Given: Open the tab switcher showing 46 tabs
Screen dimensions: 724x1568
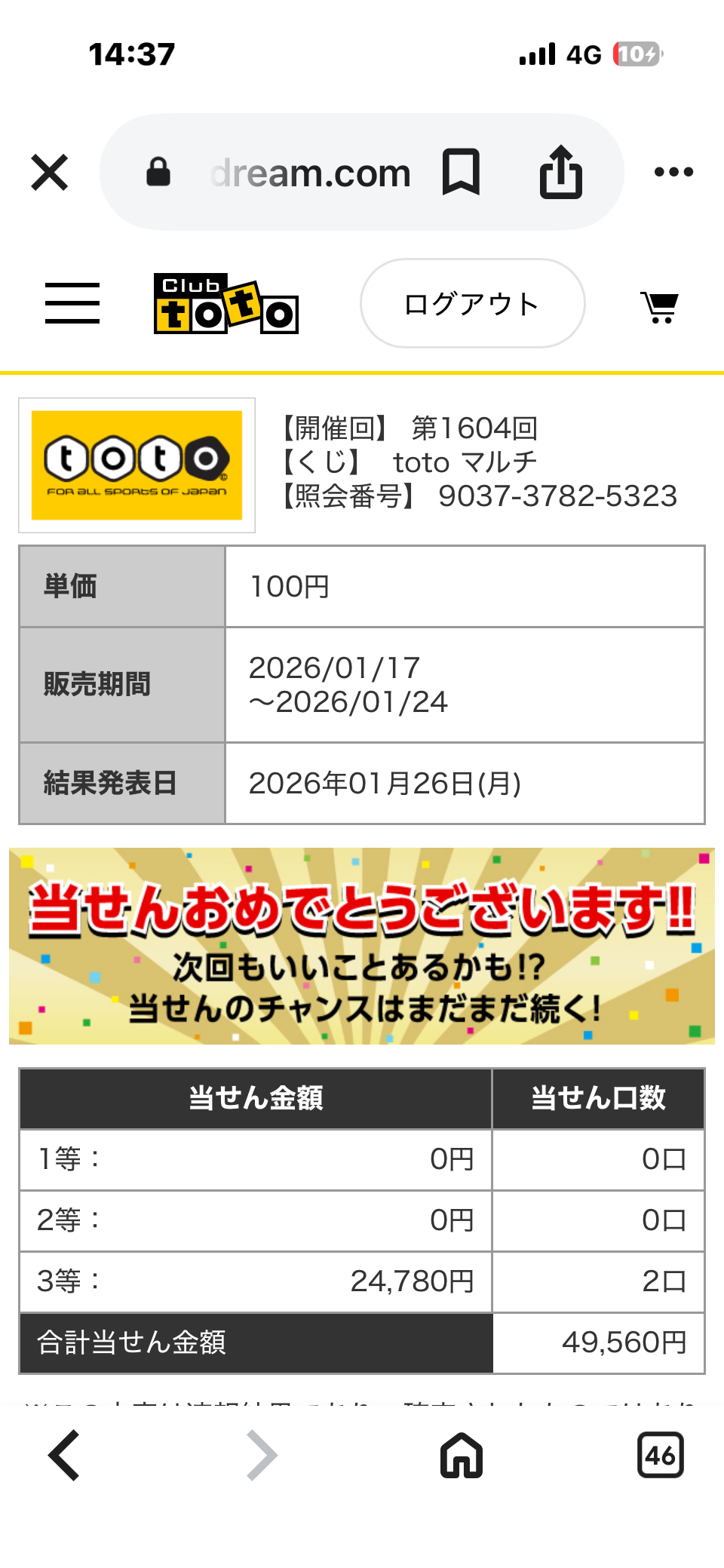Looking at the screenshot, I should pyautogui.click(x=660, y=1455).
